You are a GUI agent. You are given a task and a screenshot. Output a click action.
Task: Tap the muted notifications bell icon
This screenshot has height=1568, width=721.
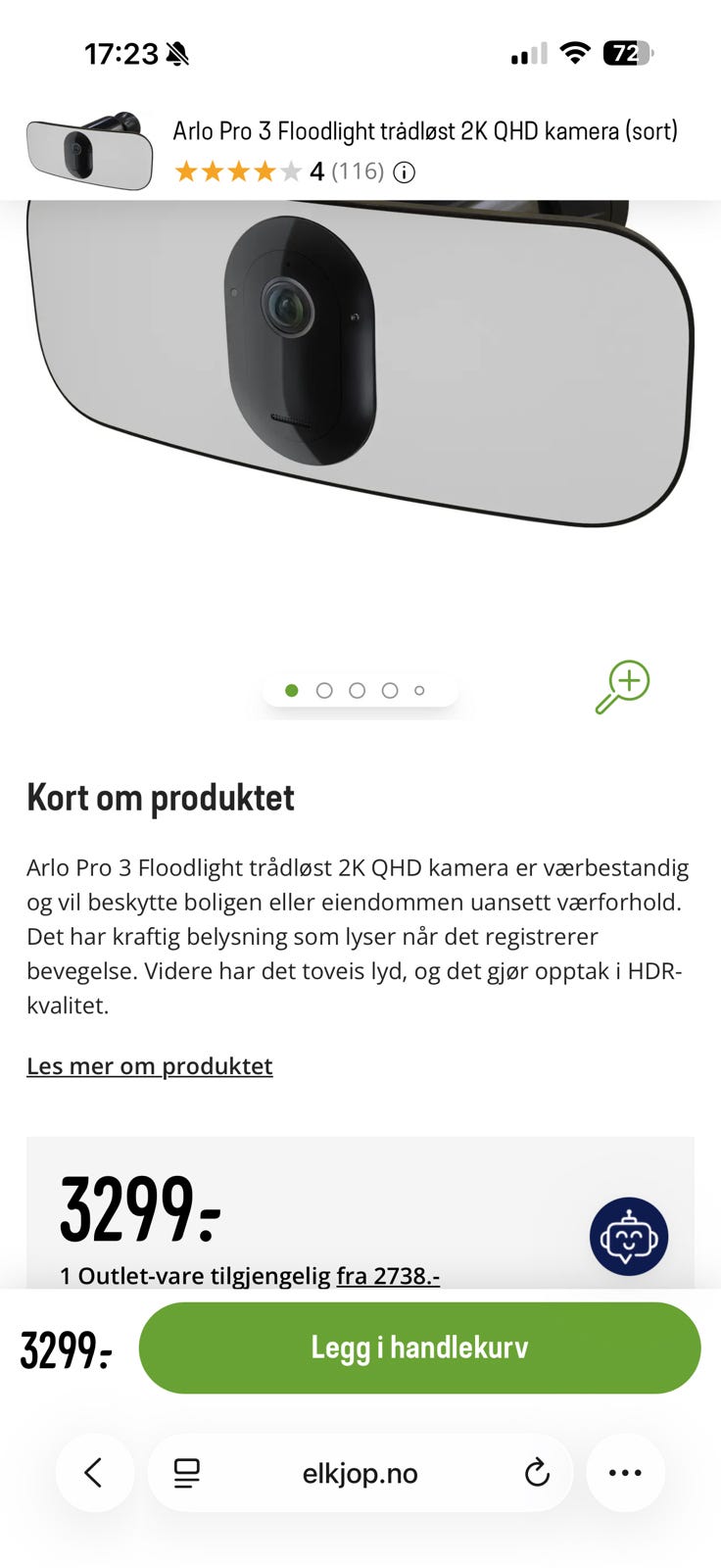(176, 54)
